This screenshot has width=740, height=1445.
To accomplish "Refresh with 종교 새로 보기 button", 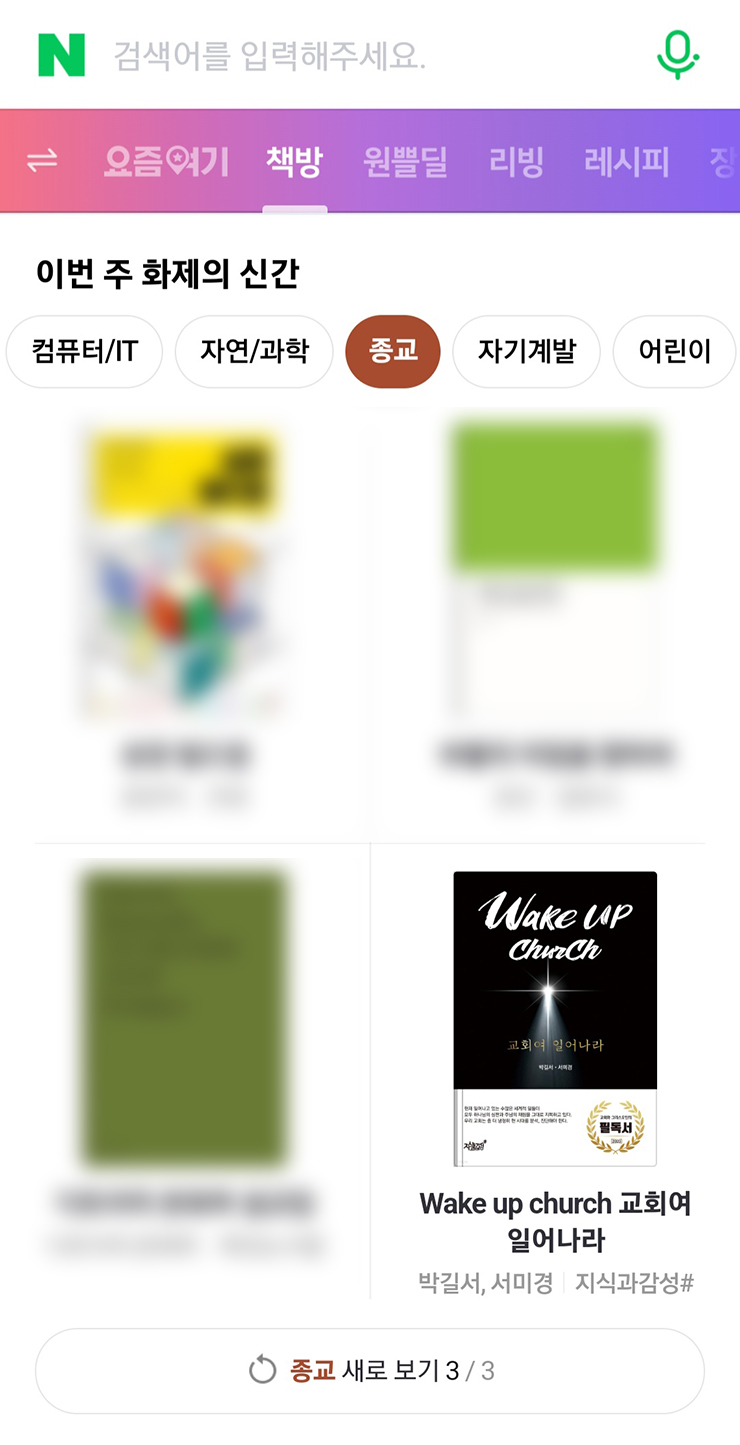I will pyautogui.click(x=370, y=1371).
